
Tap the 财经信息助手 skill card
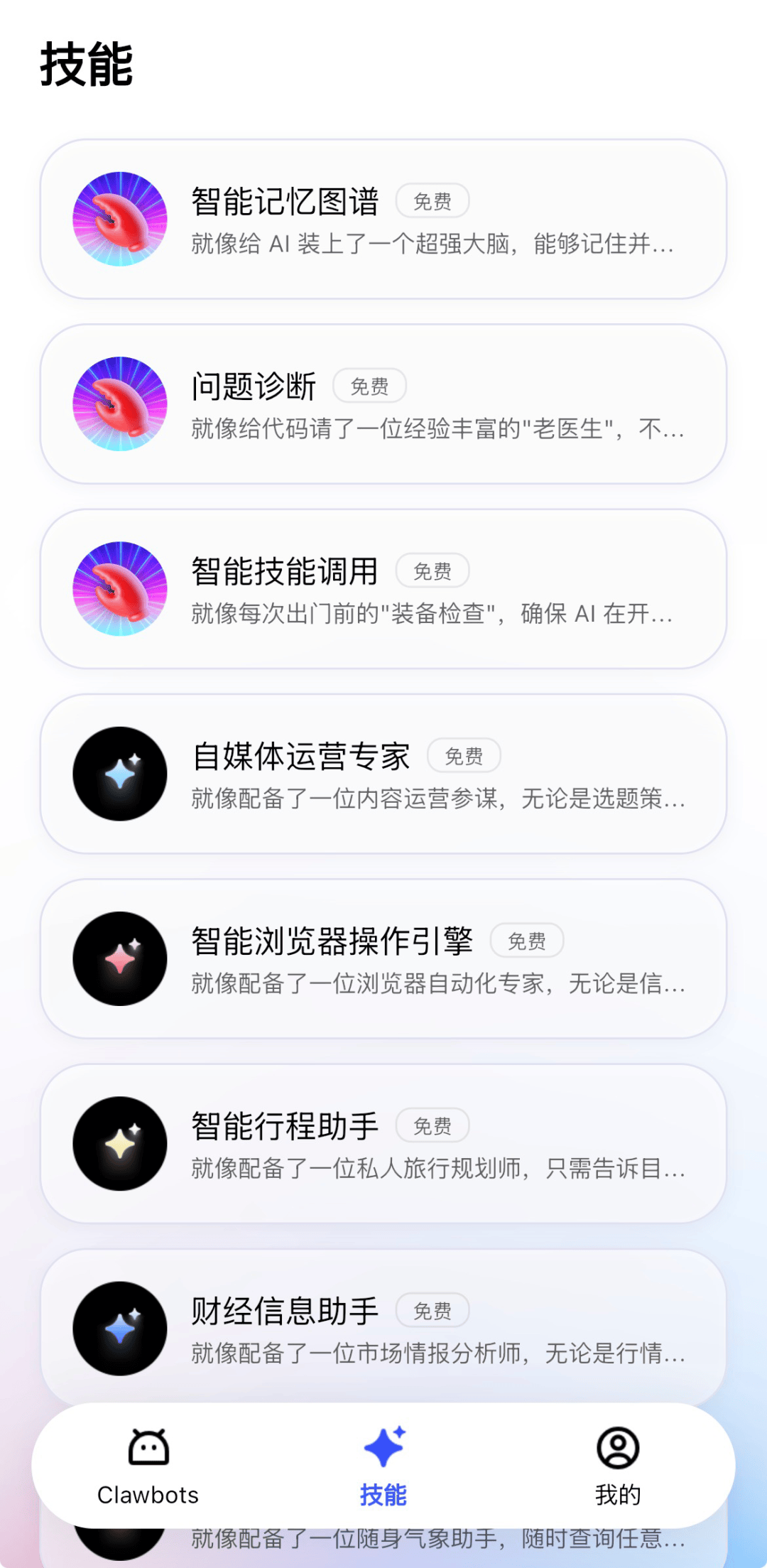click(x=383, y=1328)
